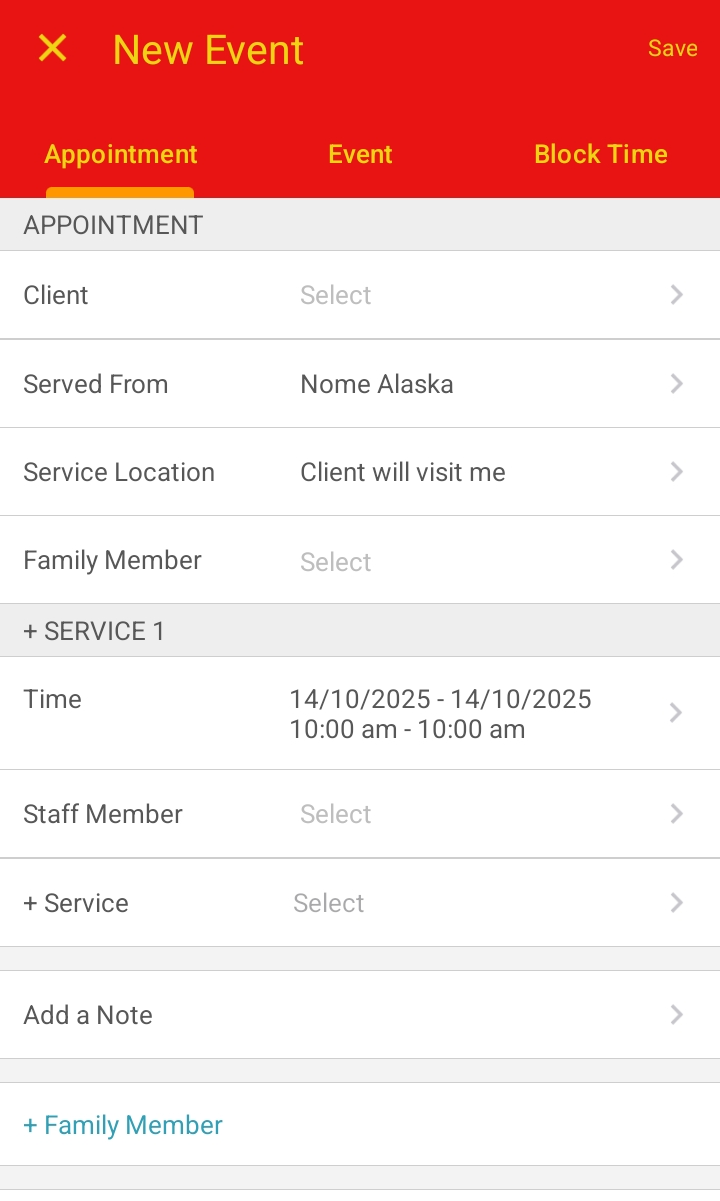The image size is (720, 1201).
Task: Open Service Location options
Action: 360,472
